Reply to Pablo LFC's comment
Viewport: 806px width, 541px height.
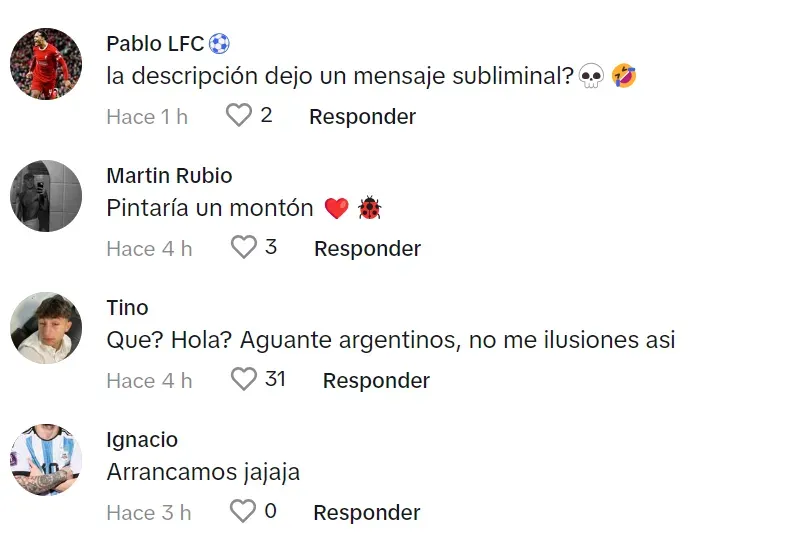tap(362, 117)
